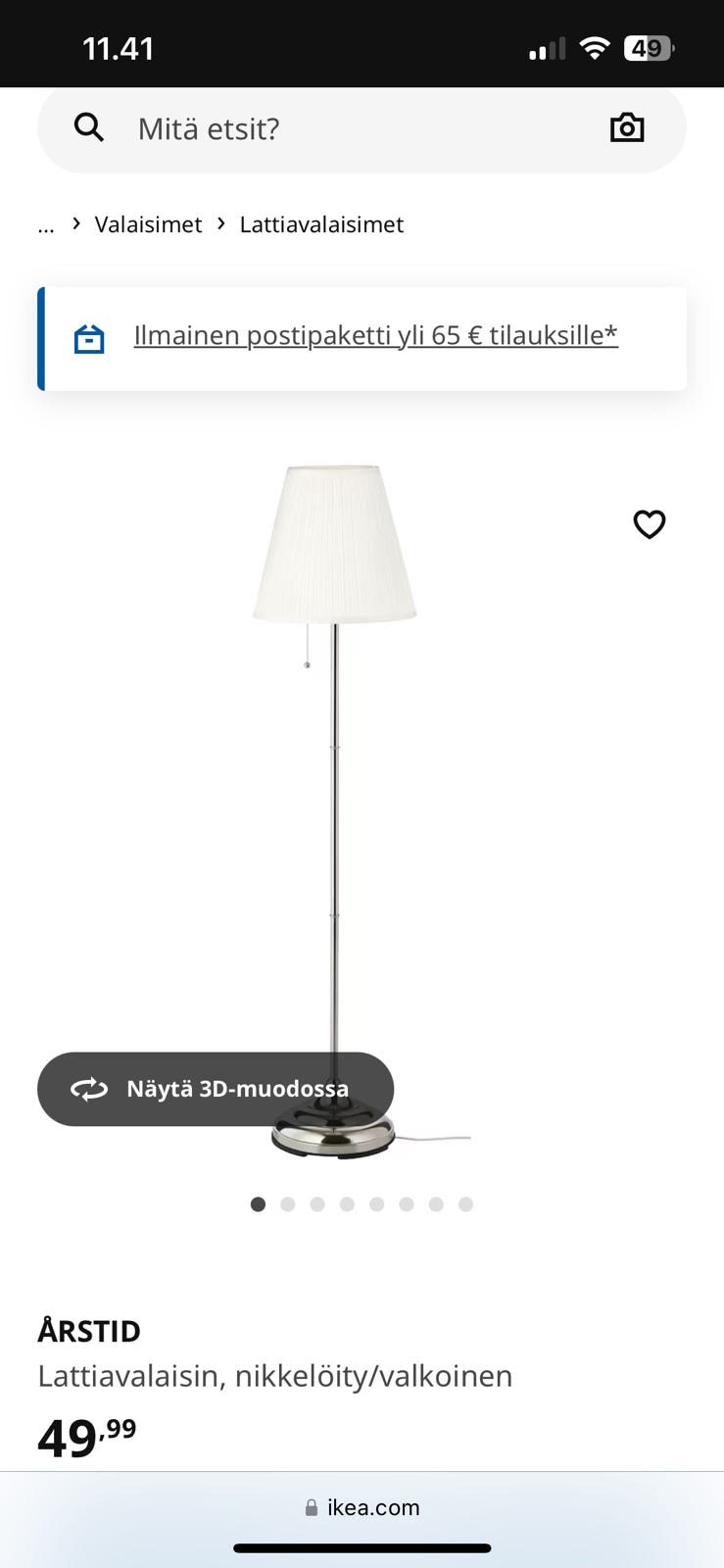
Task: Select the first carousel dot
Action: click(258, 1203)
